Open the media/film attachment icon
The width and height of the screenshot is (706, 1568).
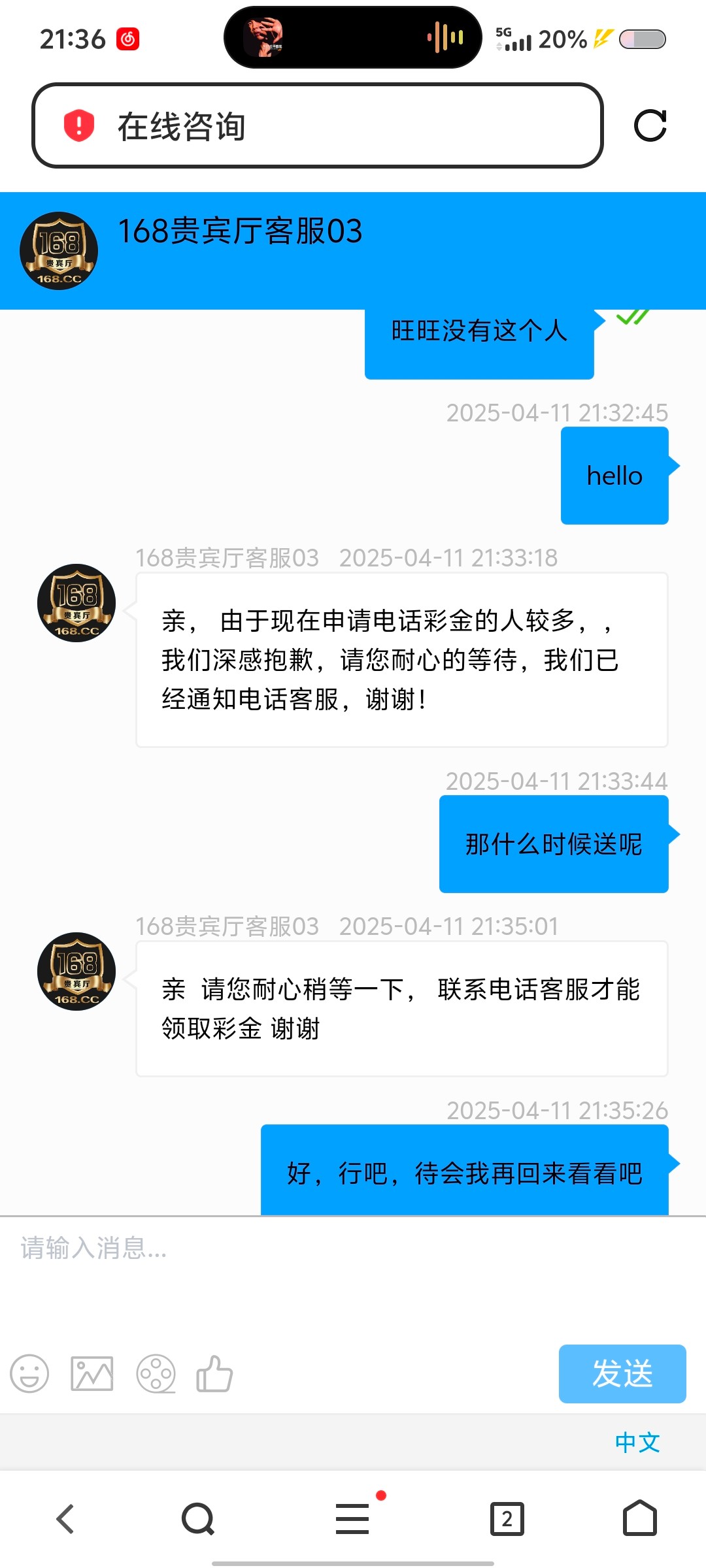[155, 1374]
